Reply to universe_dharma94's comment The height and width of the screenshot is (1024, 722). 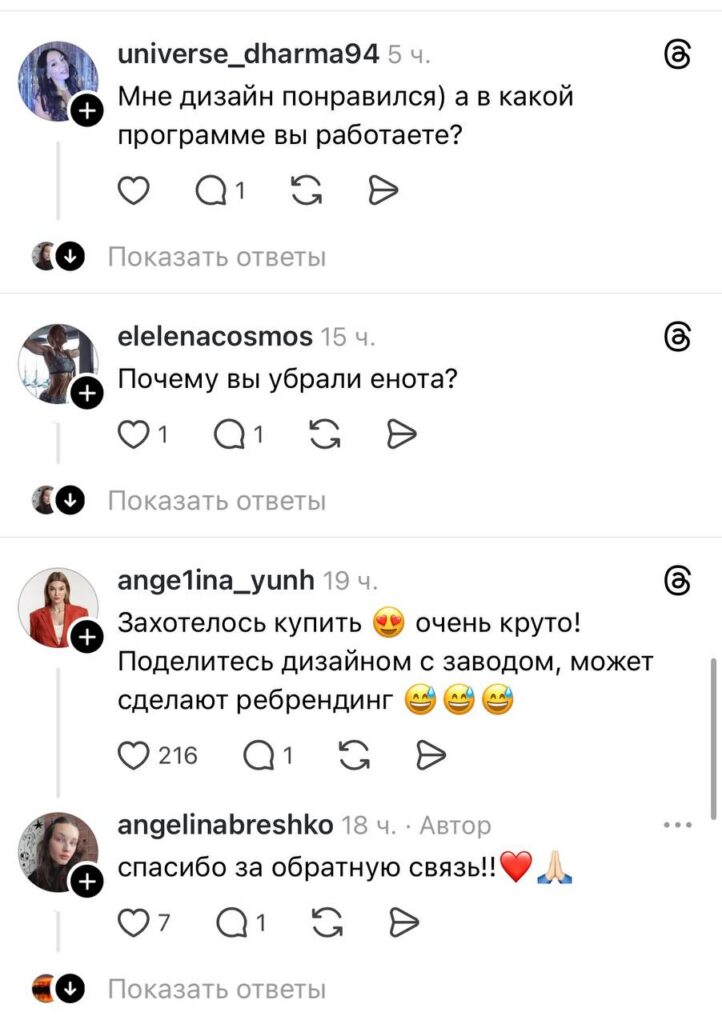pos(213,190)
